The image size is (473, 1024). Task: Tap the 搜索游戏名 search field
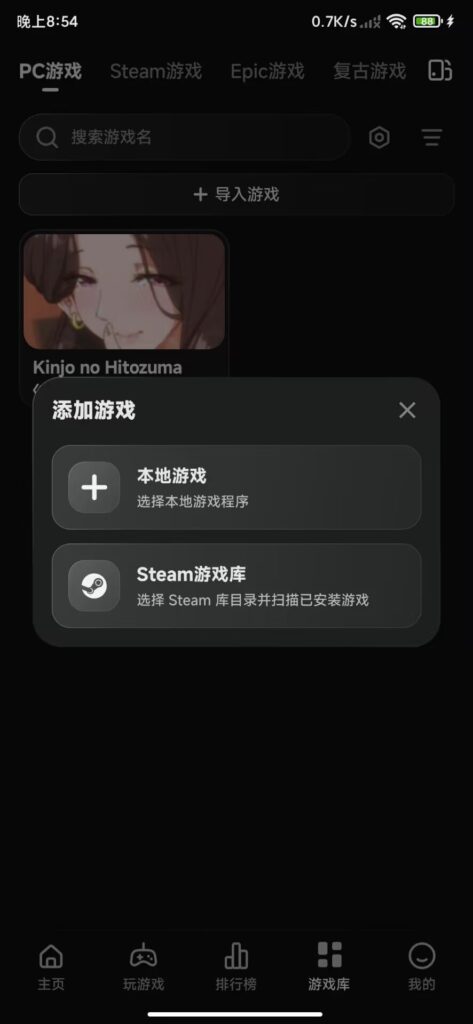coord(184,137)
